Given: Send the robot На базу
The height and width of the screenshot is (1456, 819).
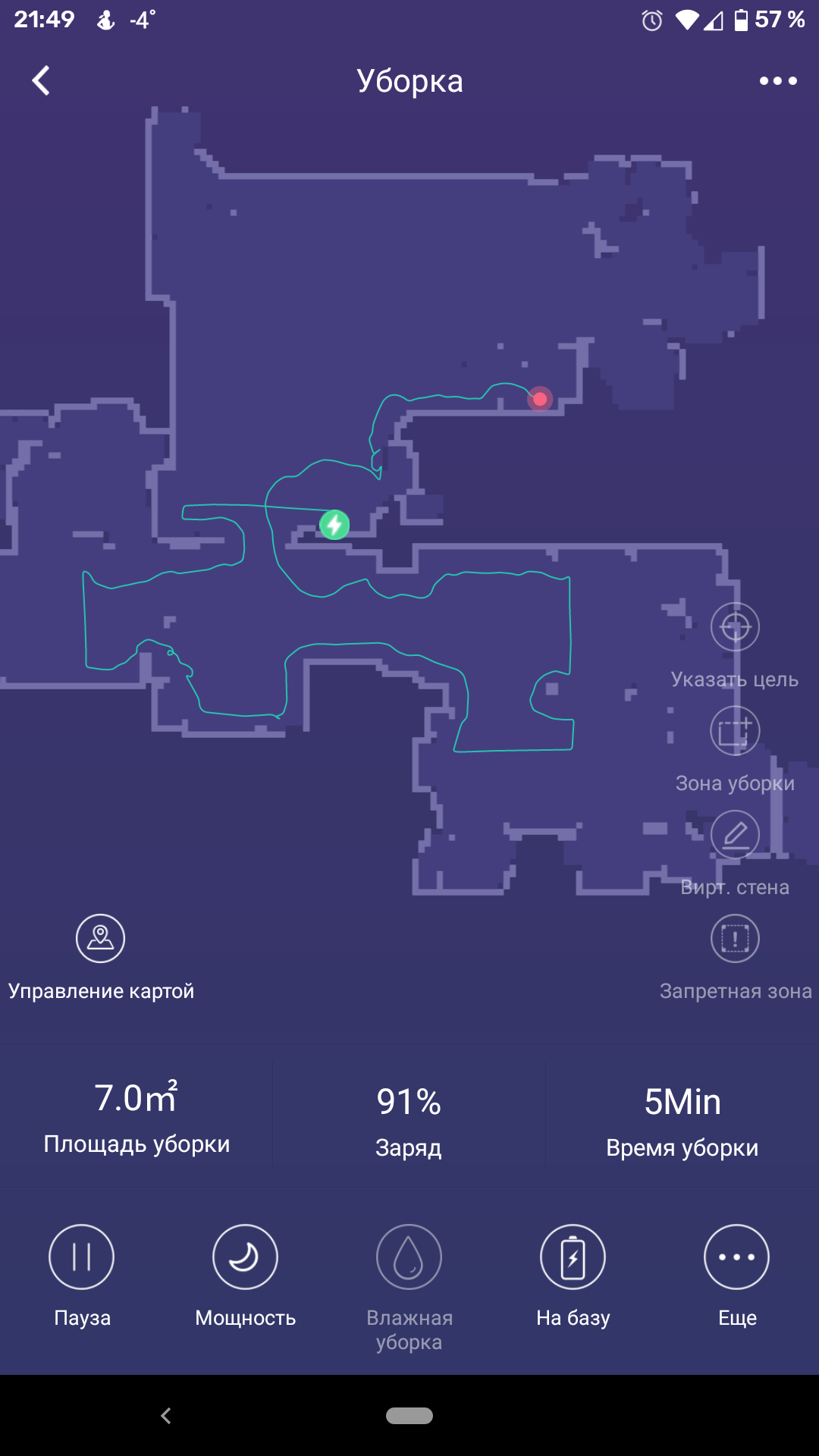Looking at the screenshot, I should [x=573, y=1257].
